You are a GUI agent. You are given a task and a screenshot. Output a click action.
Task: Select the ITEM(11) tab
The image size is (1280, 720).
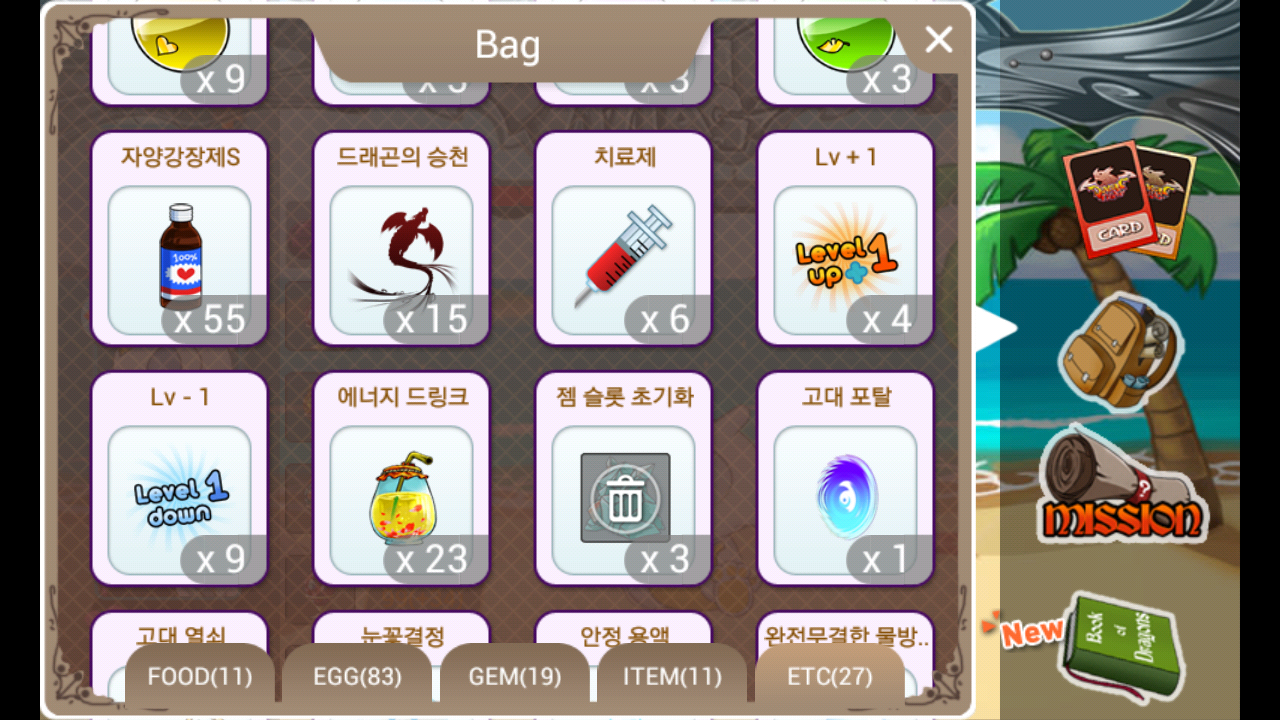click(x=672, y=677)
